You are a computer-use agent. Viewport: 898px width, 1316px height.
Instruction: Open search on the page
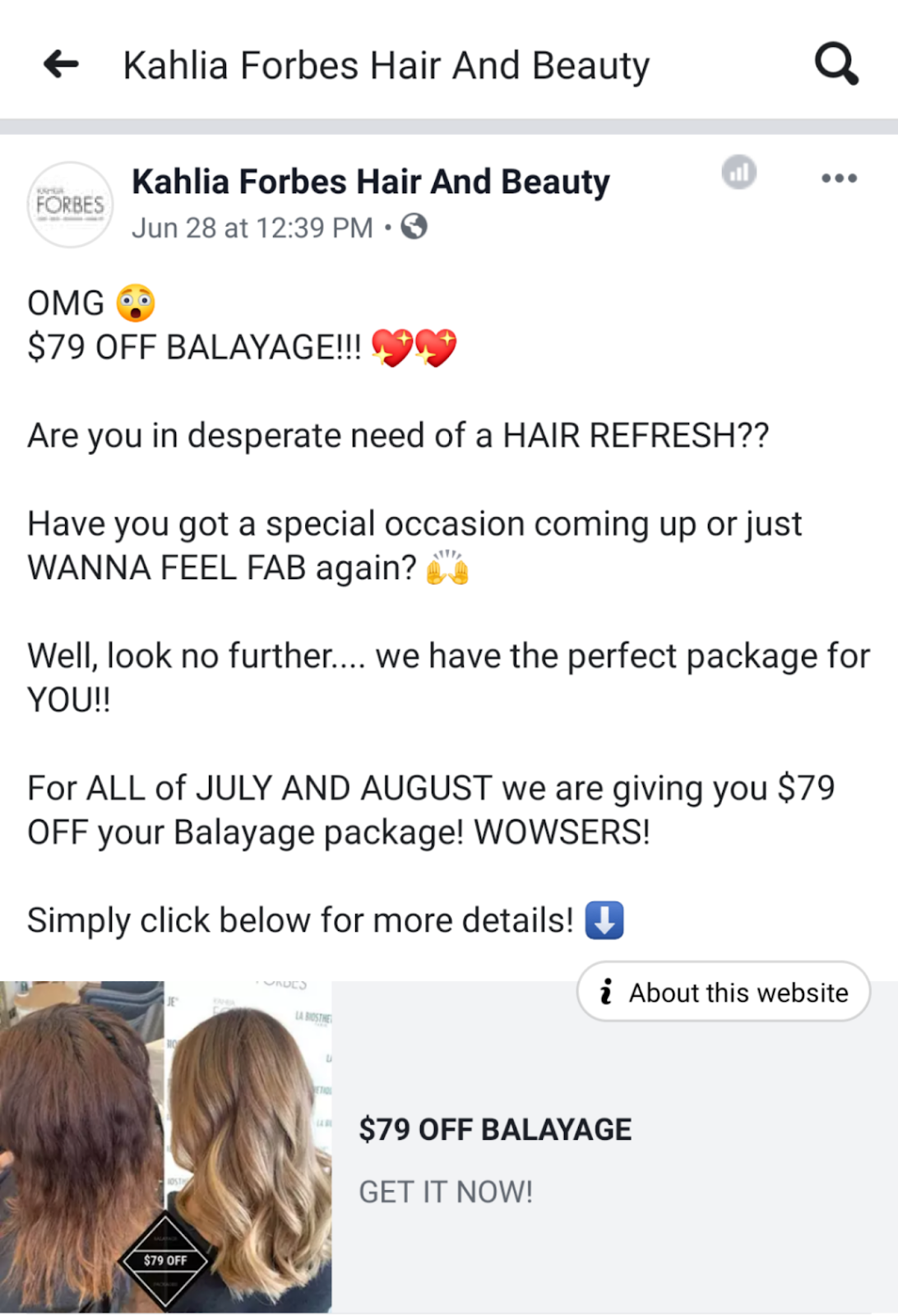(836, 64)
